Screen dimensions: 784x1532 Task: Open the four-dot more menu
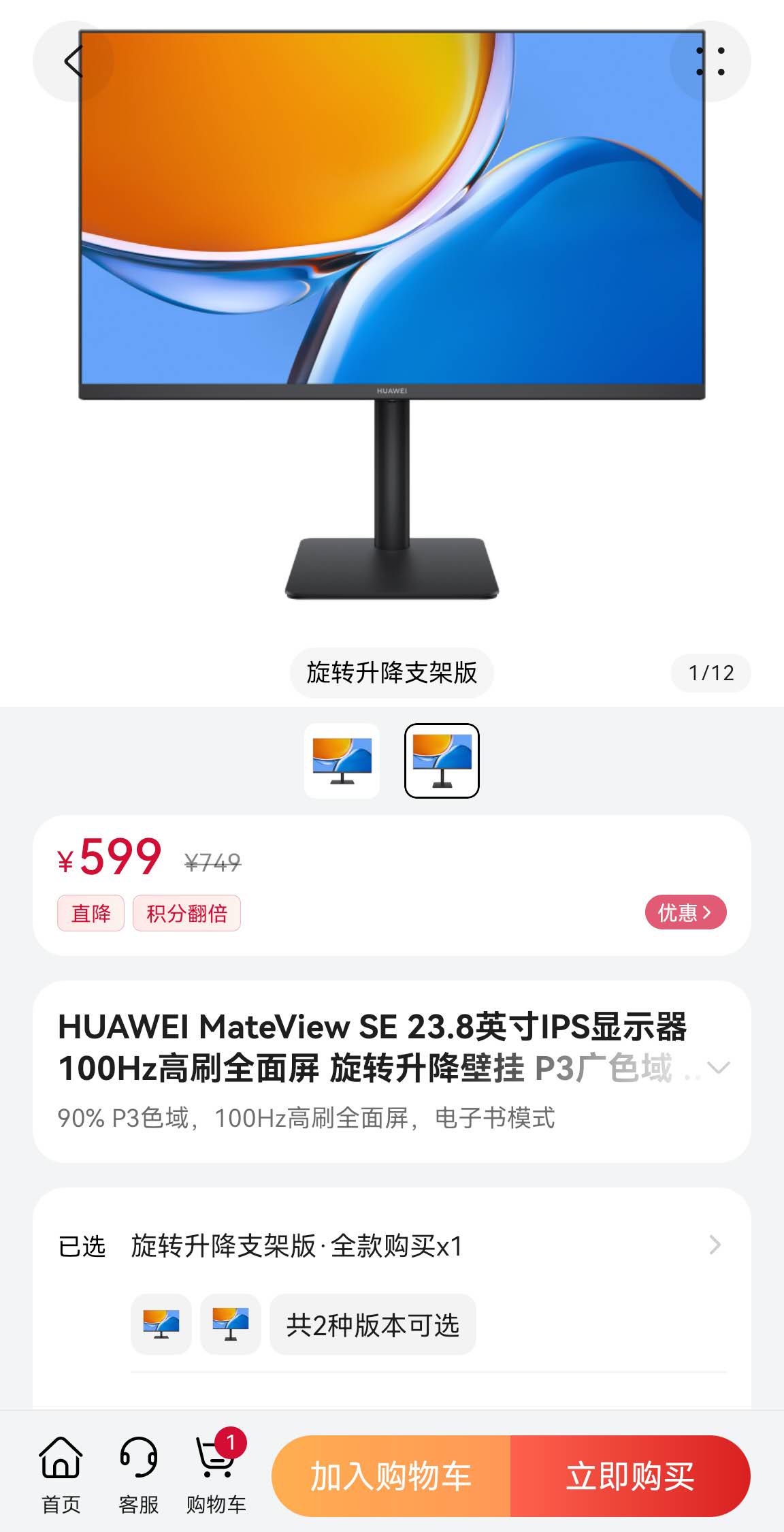tap(710, 61)
